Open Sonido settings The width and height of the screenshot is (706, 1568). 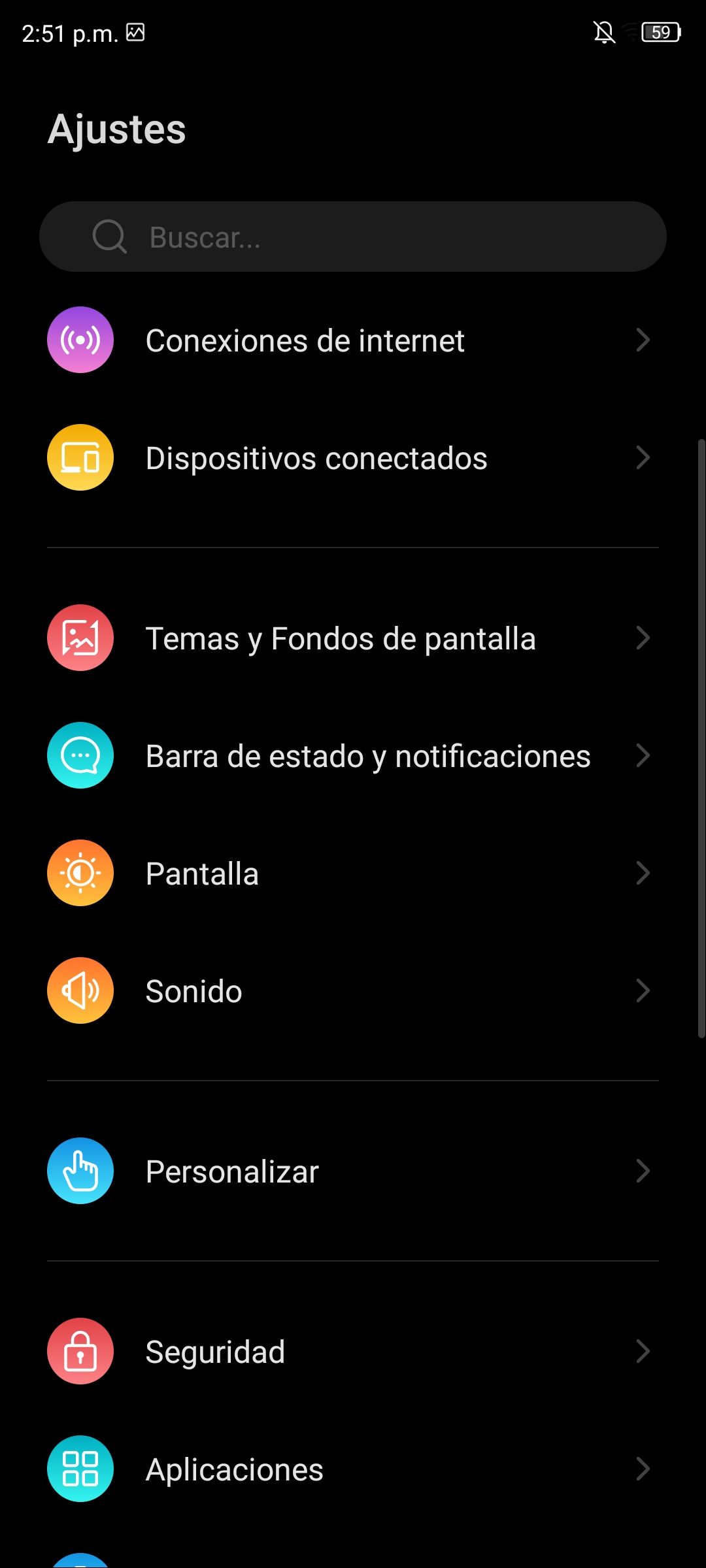194,991
